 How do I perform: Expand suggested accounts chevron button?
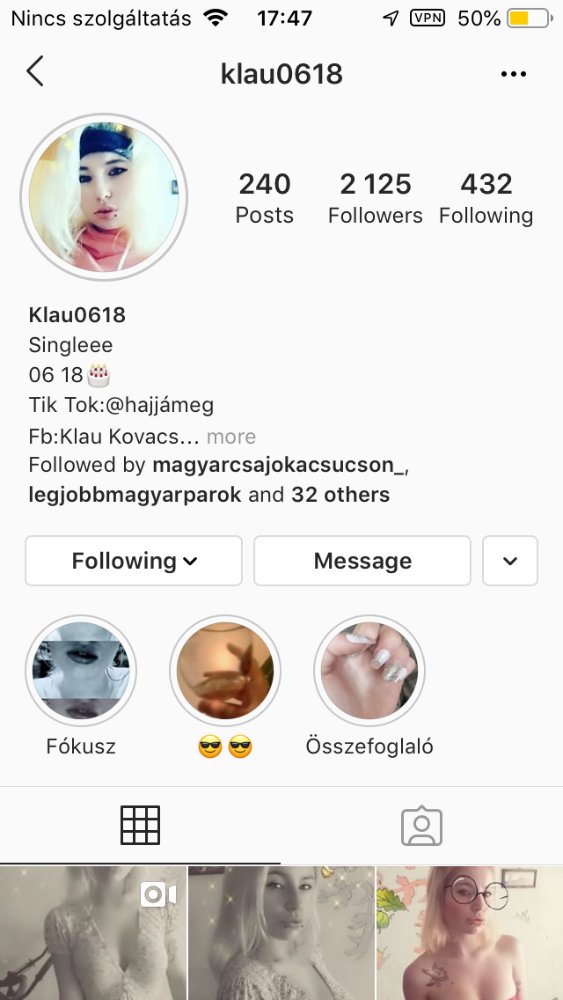click(510, 561)
